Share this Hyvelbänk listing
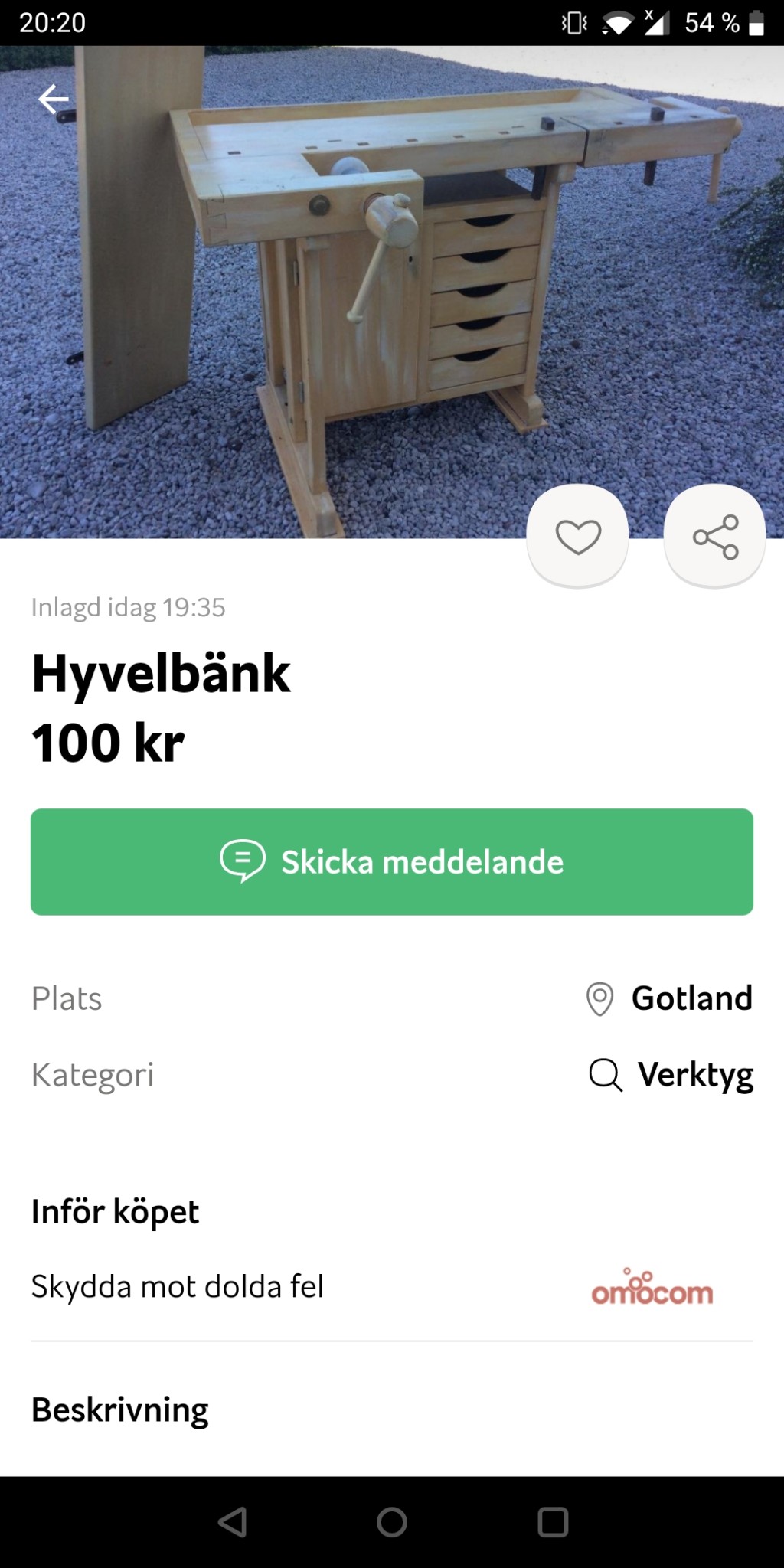Screen dimensions: 784x1568 715,536
